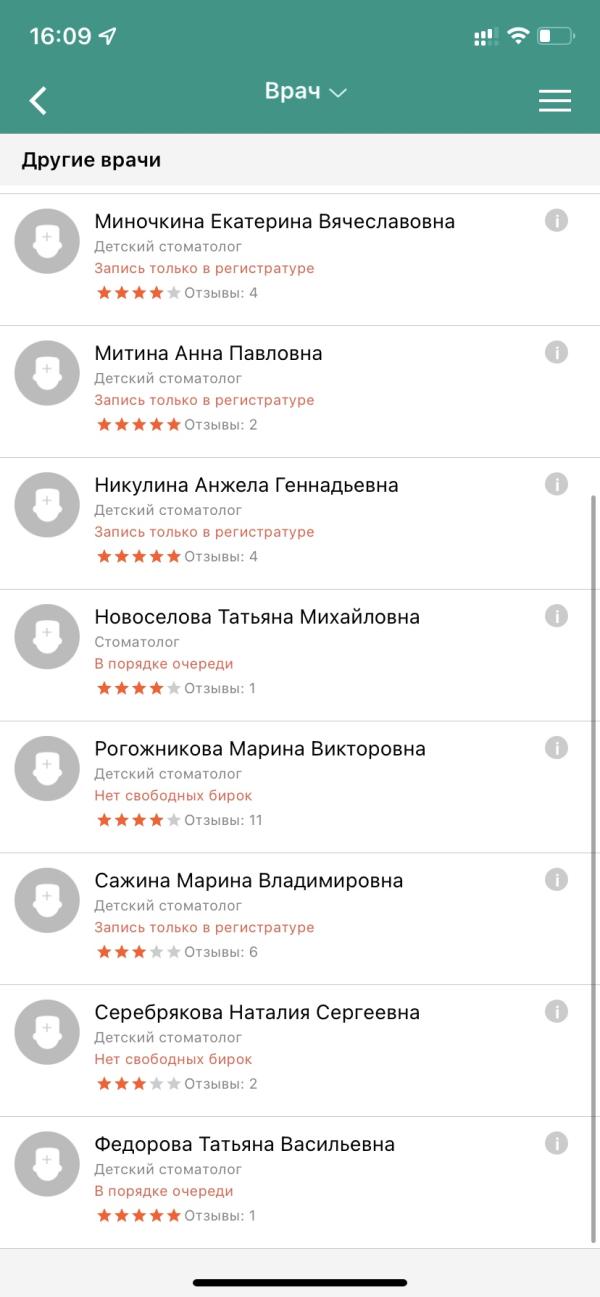Show info for Миночкина Екатерина Вячеславовна
This screenshot has height=1297, width=600.
coord(557,220)
